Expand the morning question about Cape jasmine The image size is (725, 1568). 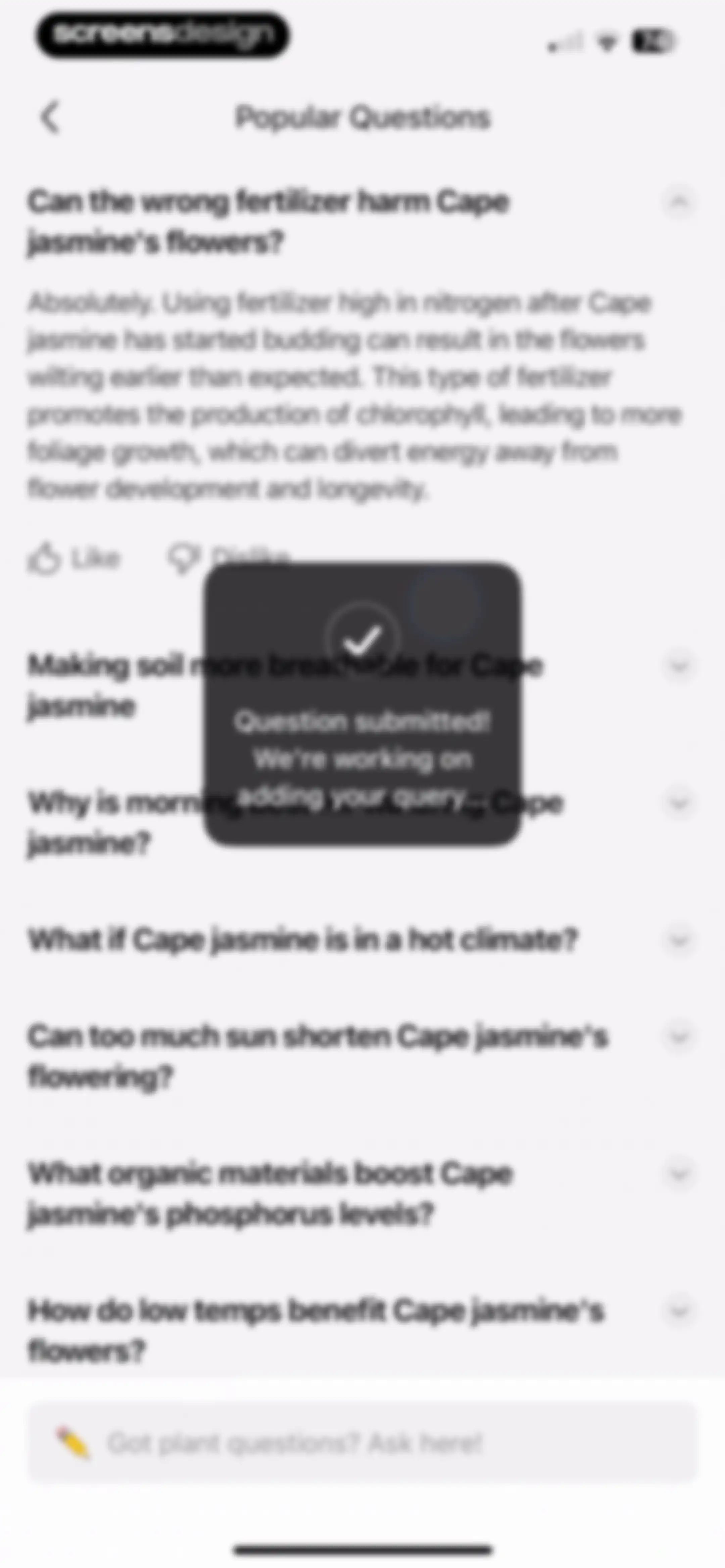(679, 803)
